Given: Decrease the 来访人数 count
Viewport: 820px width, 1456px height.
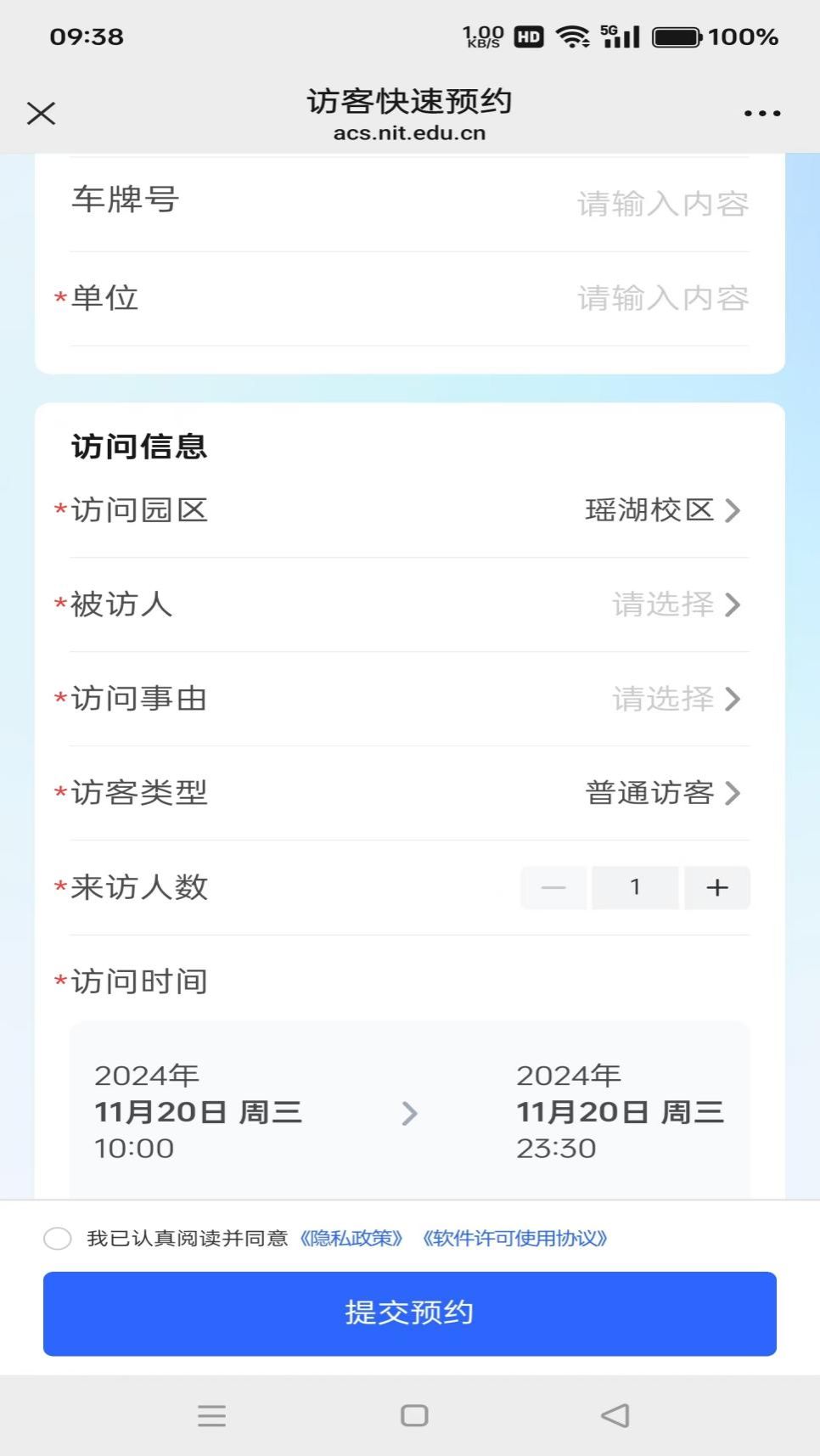Looking at the screenshot, I should [553, 887].
